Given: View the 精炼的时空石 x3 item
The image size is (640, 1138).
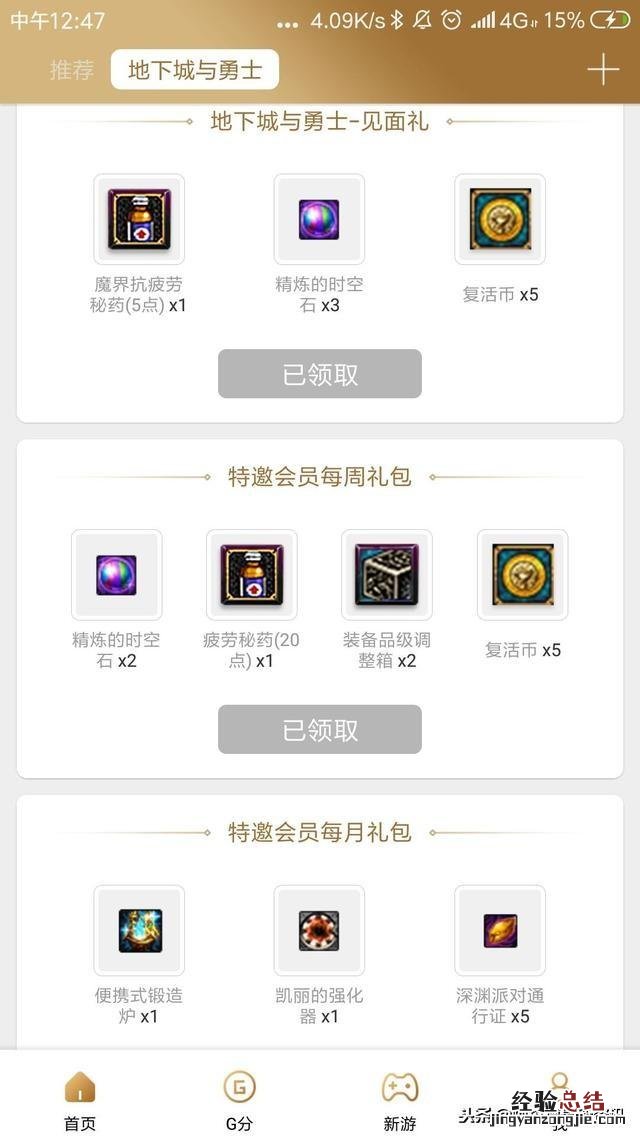Looking at the screenshot, I should [x=319, y=220].
